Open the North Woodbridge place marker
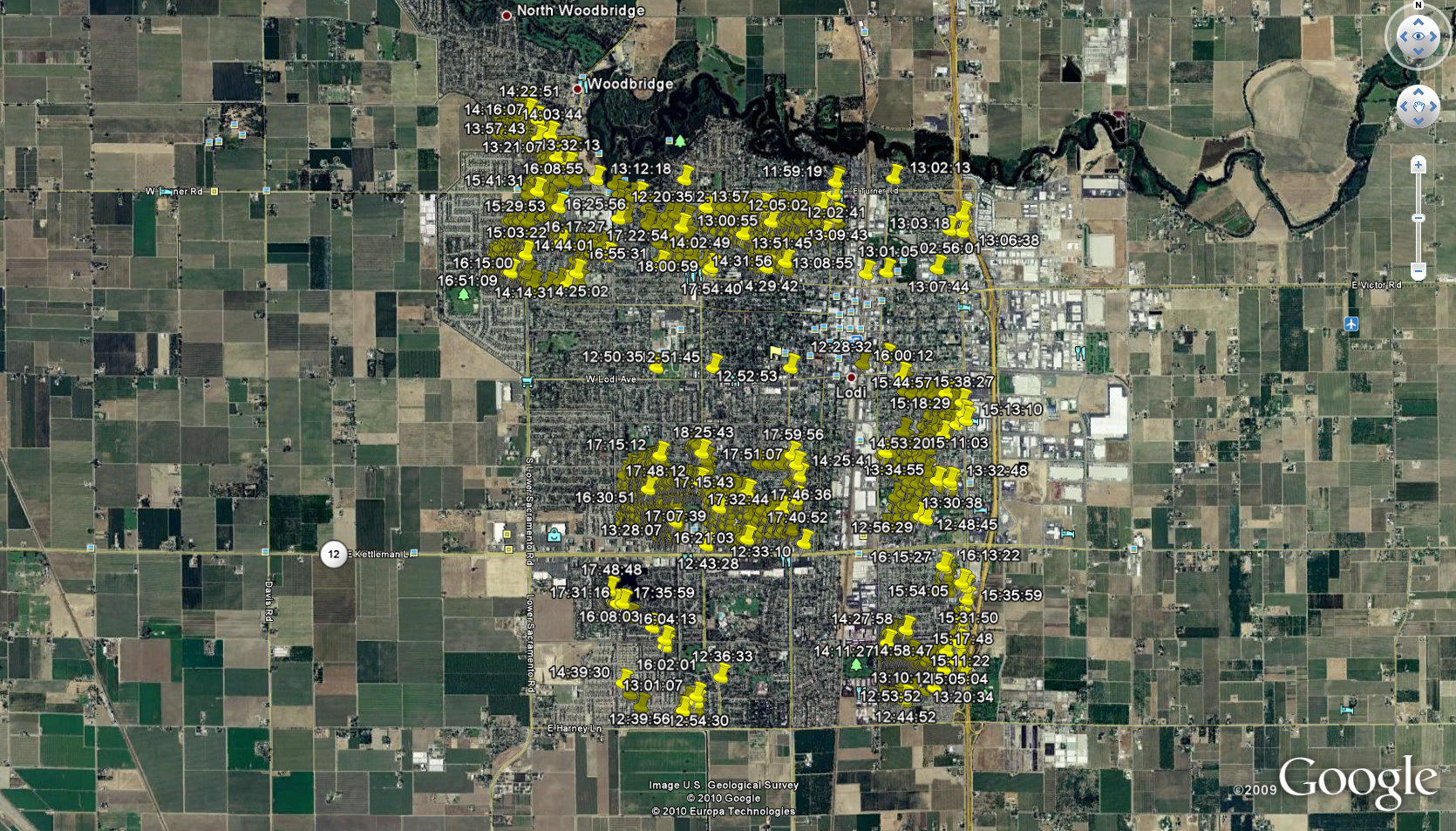The height and width of the screenshot is (831, 1456). click(507, 15)
